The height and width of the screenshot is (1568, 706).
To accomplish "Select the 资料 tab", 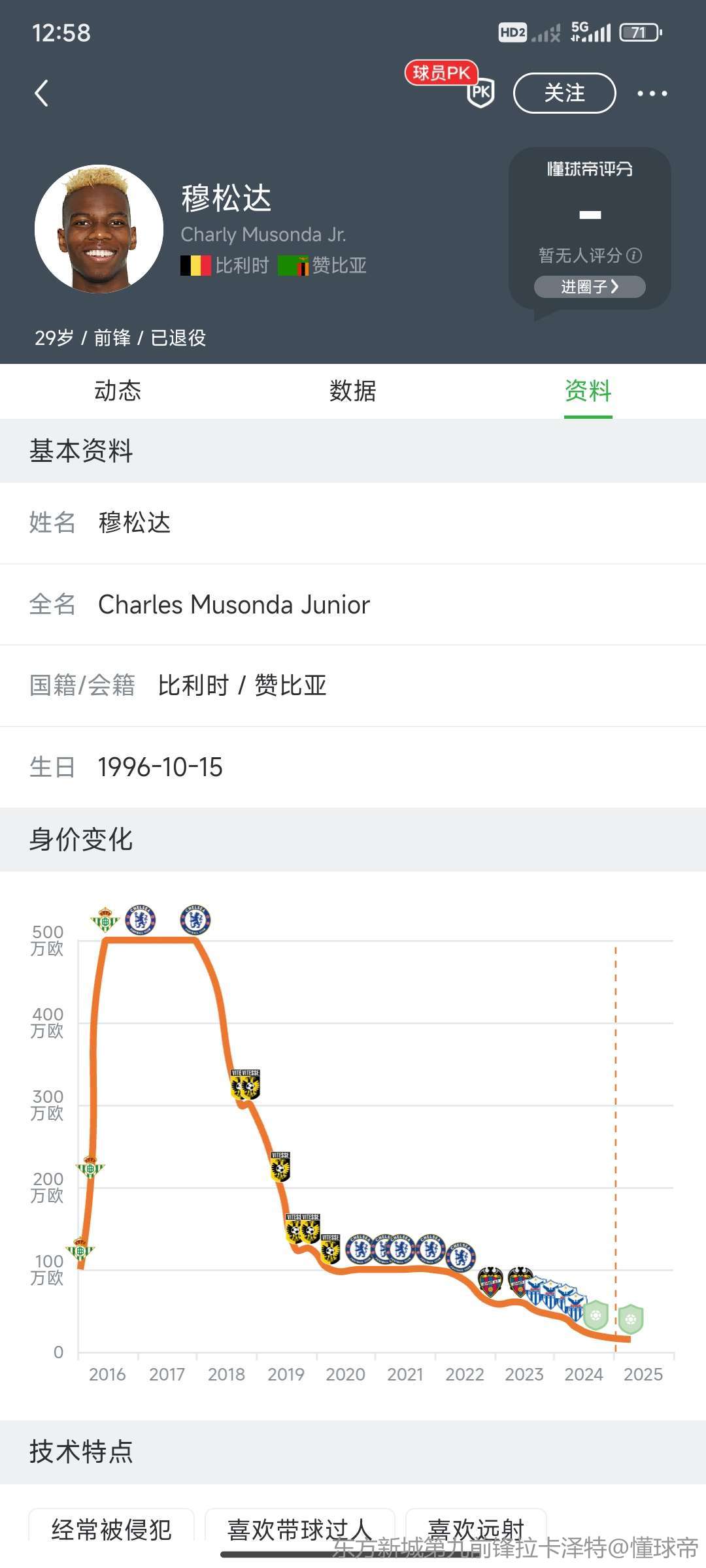I will click(x=588, y=391).
